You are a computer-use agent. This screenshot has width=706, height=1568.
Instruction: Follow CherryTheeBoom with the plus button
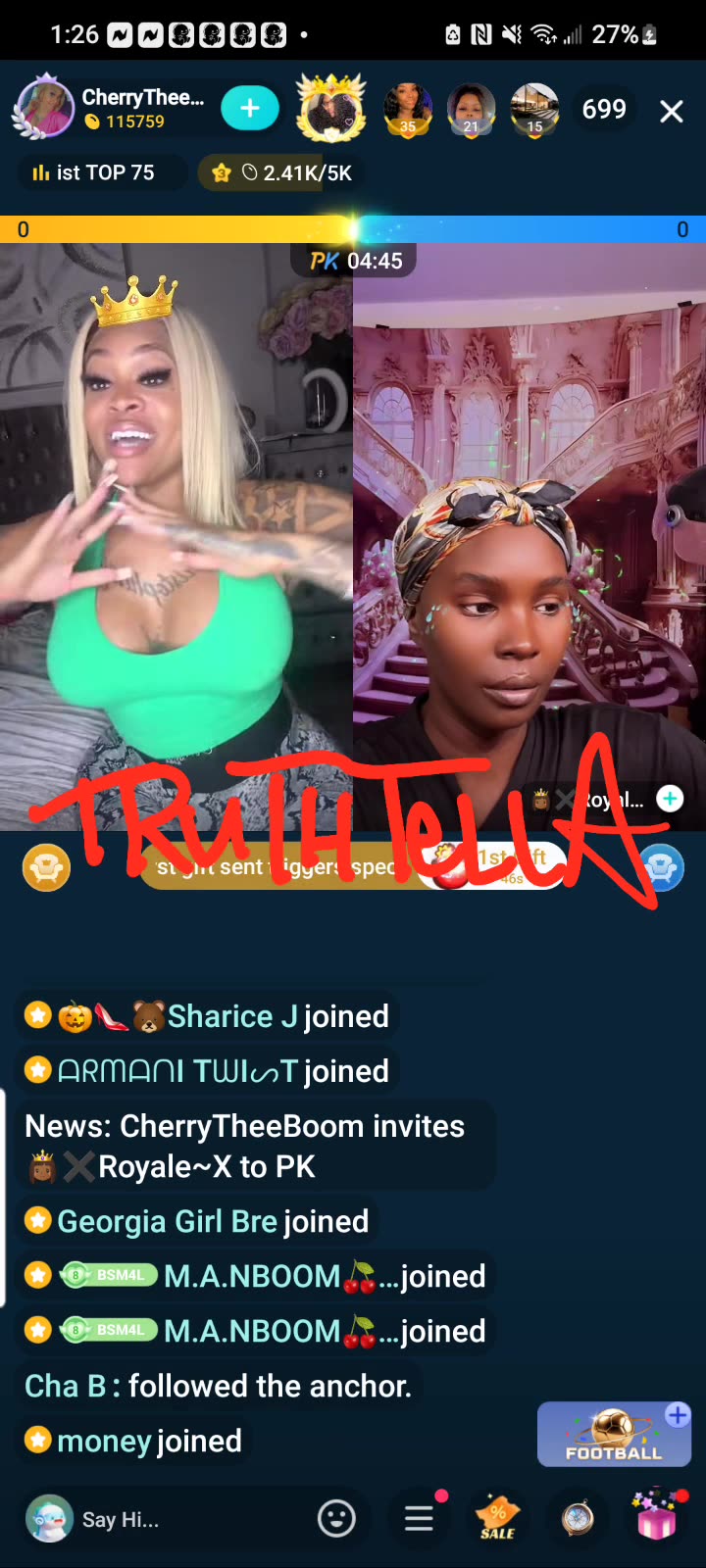250,108
